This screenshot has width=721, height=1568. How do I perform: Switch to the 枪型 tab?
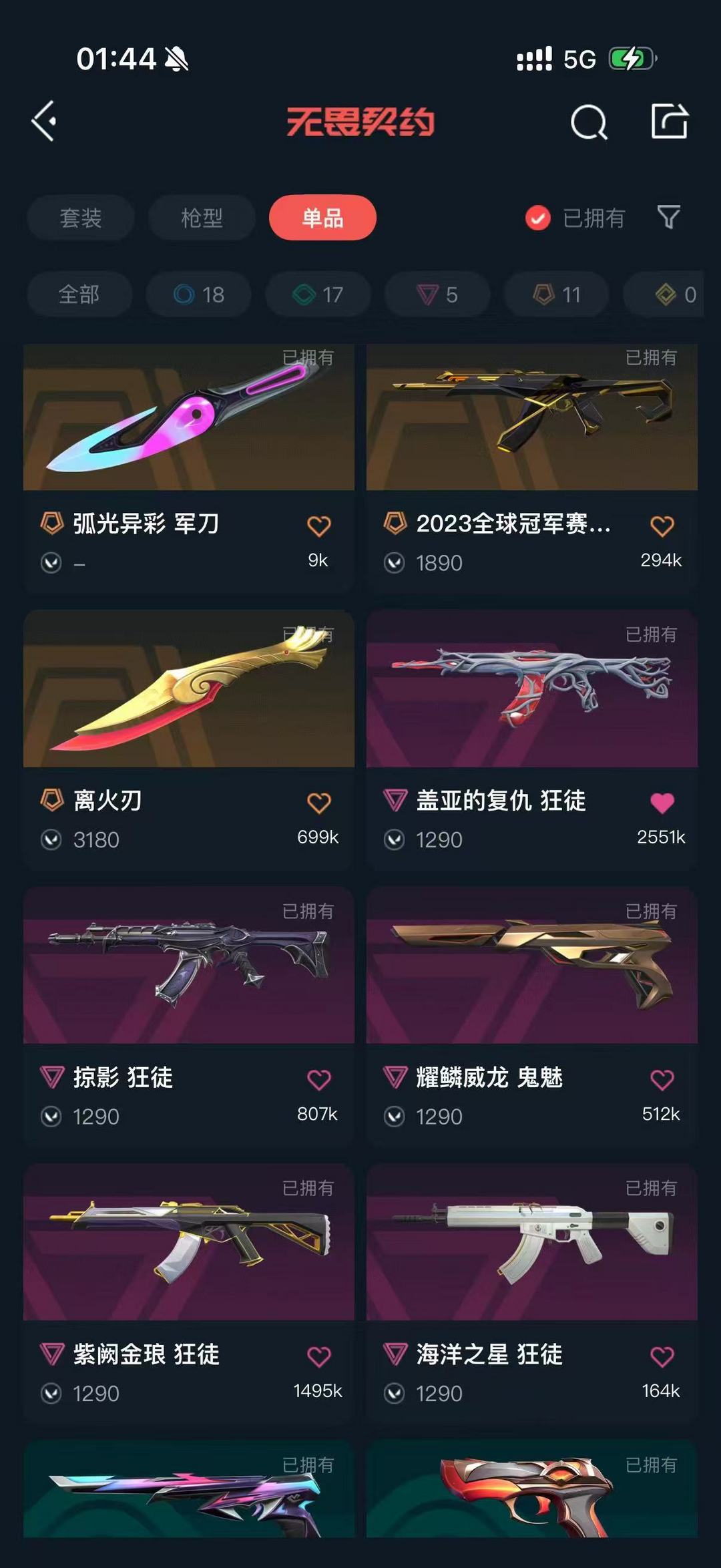[x=202, y=218]
